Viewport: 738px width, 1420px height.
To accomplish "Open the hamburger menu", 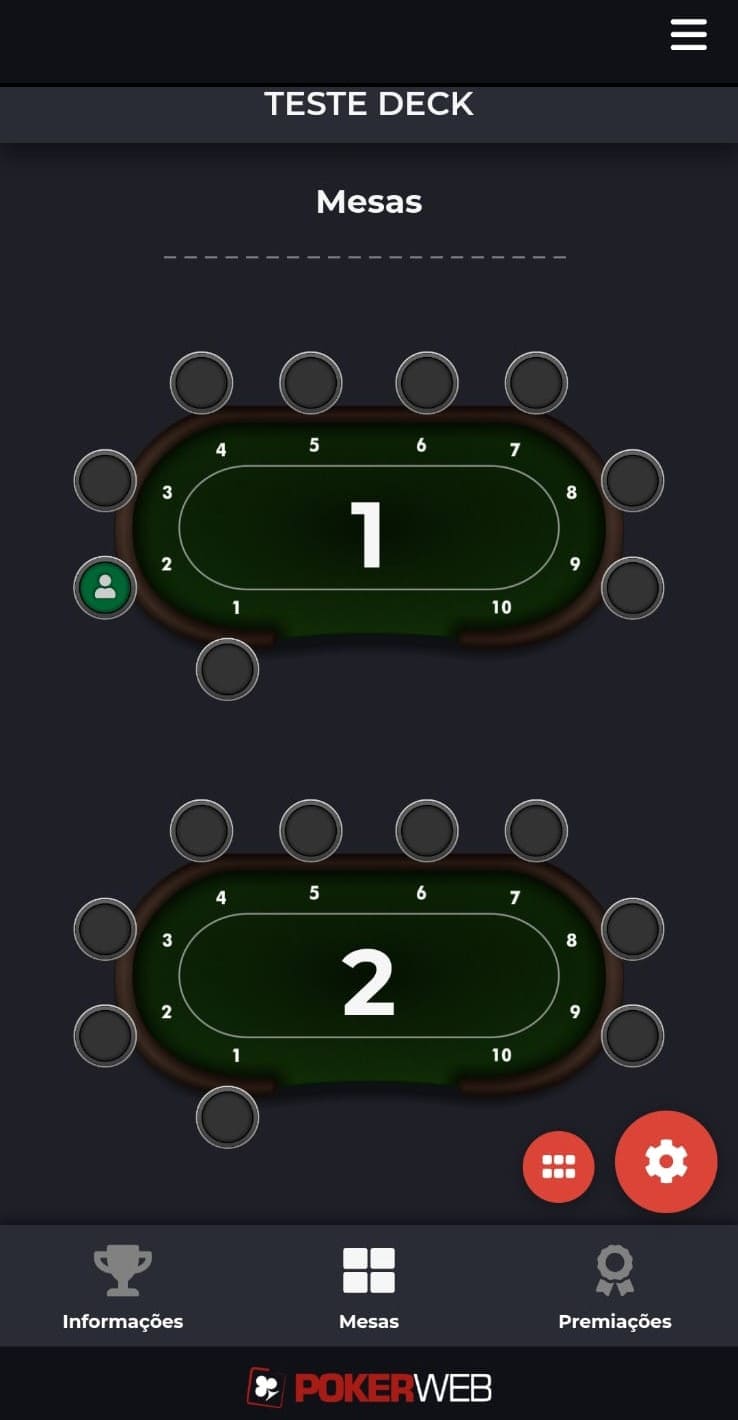I will coord(688,35).
